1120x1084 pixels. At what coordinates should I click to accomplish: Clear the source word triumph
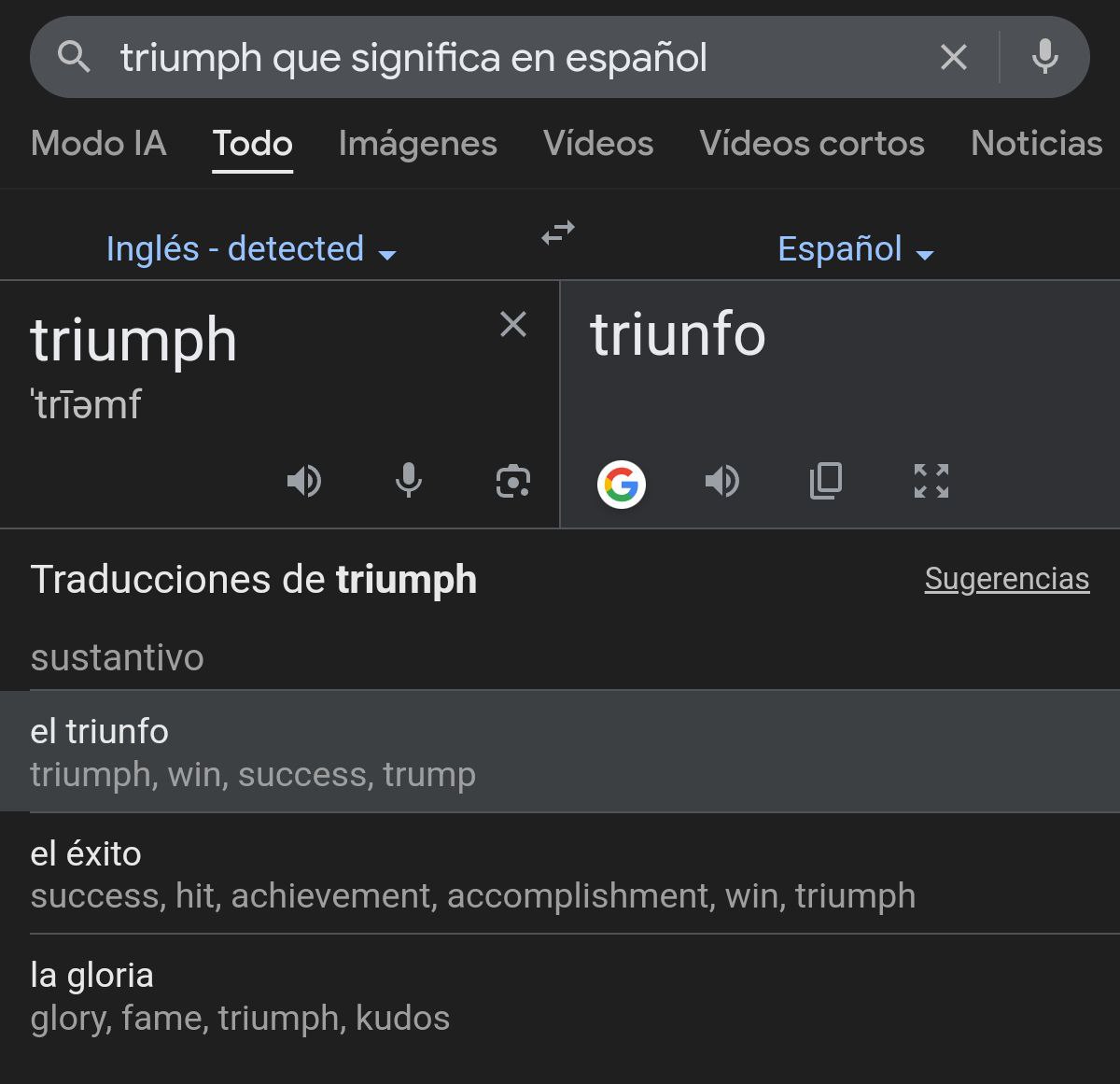tap(512, 325)
